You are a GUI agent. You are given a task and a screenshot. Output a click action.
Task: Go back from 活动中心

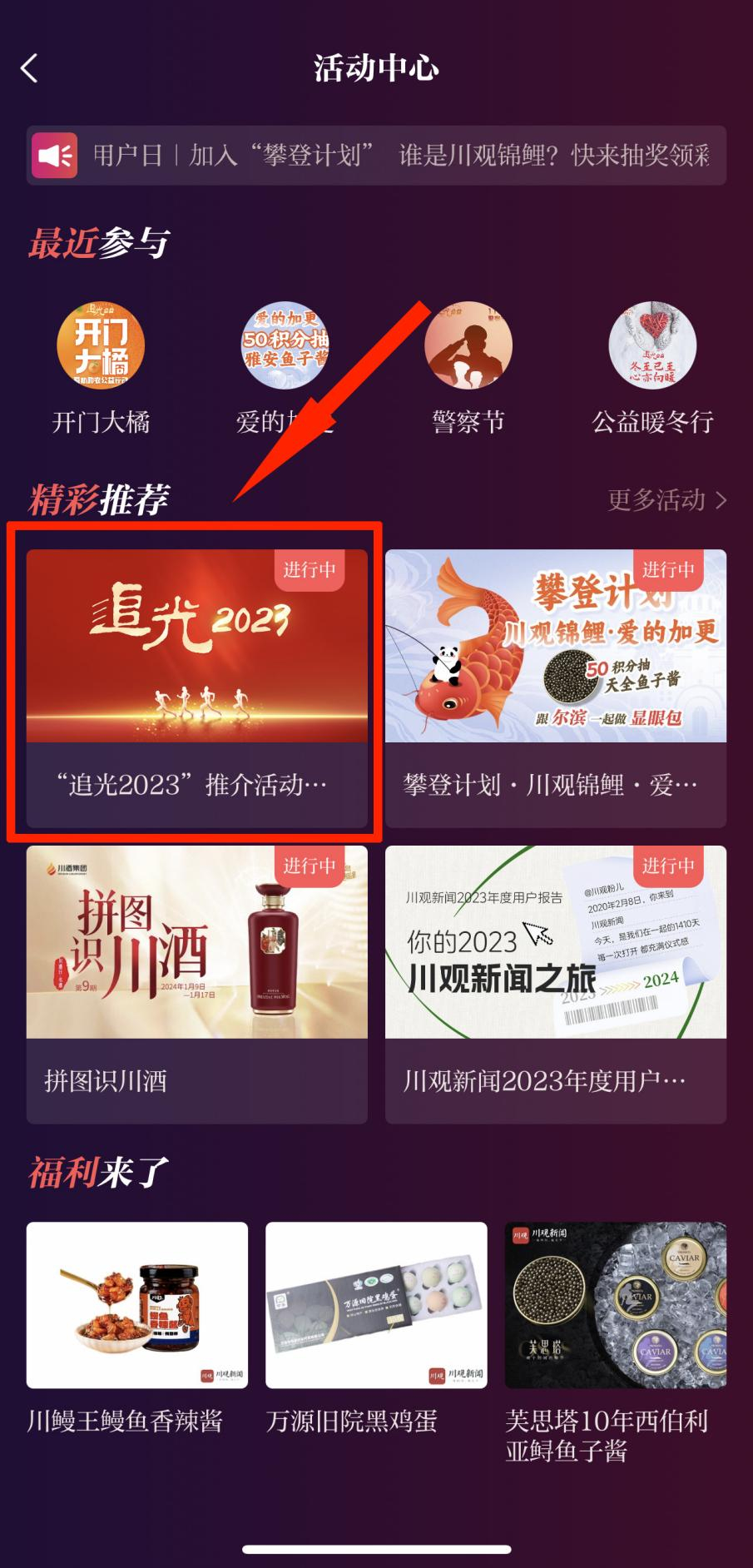(x=30, y=68)
